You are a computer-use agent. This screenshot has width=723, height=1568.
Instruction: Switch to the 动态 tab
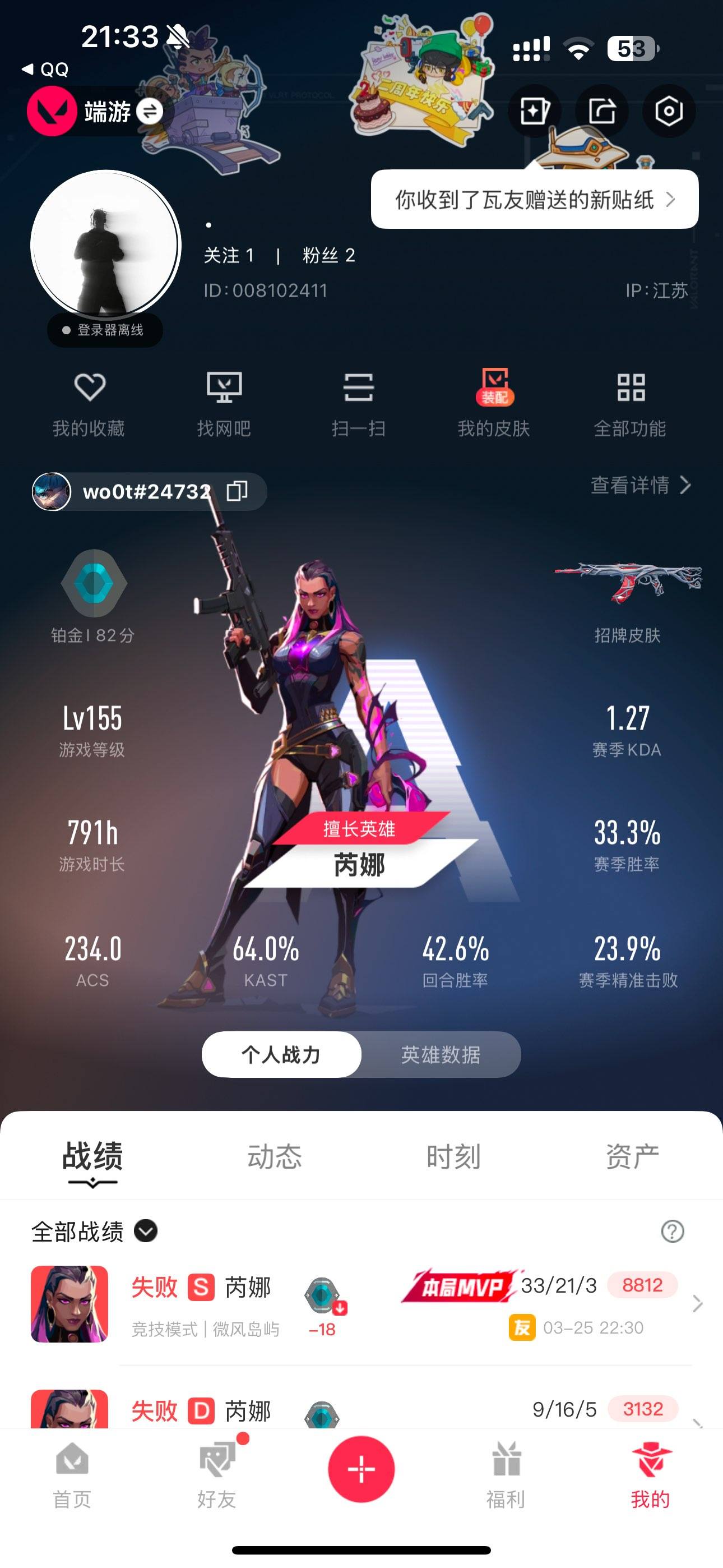(x=275, y=1156)
